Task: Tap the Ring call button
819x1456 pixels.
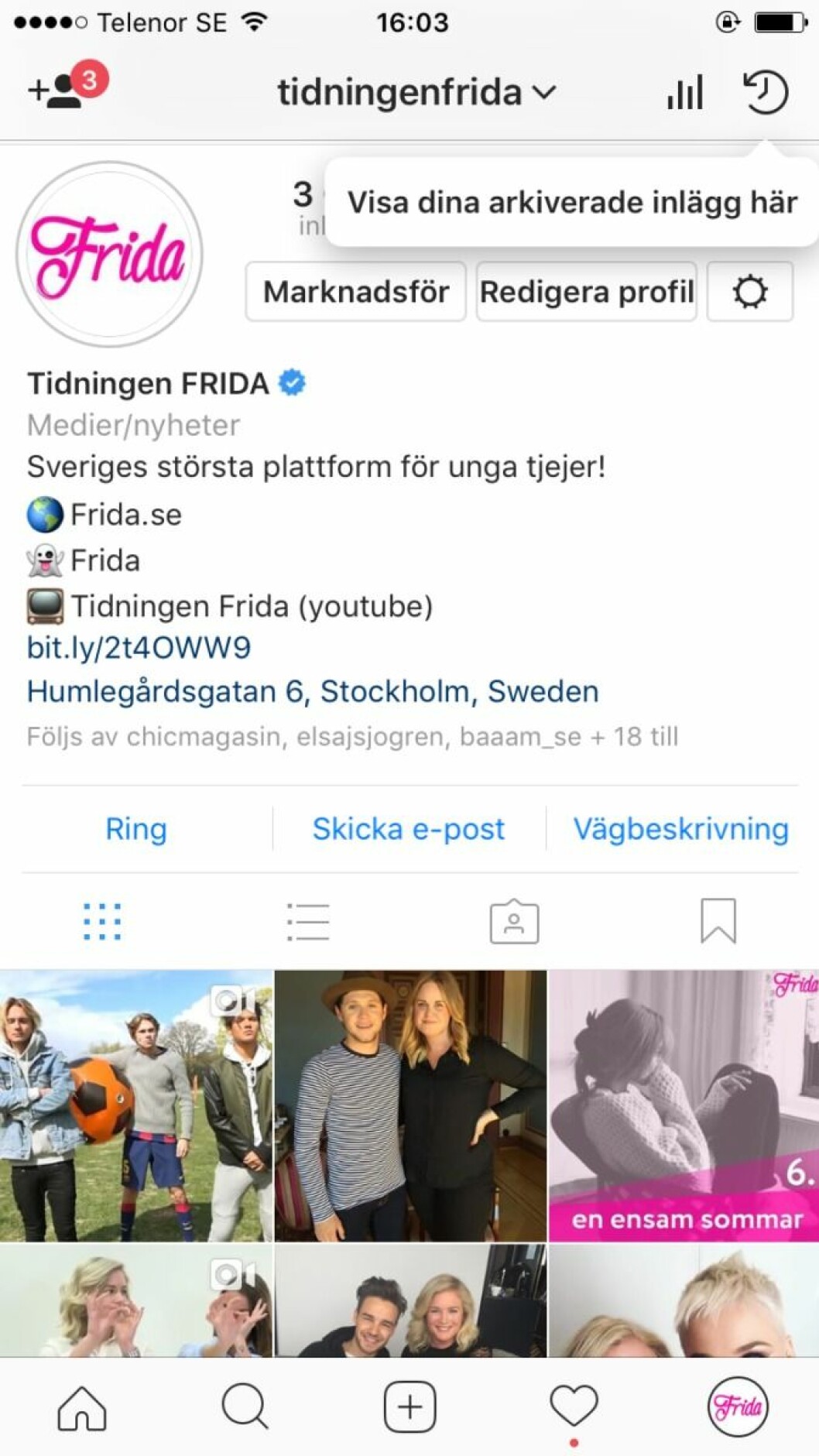Action: coord(136,829)
